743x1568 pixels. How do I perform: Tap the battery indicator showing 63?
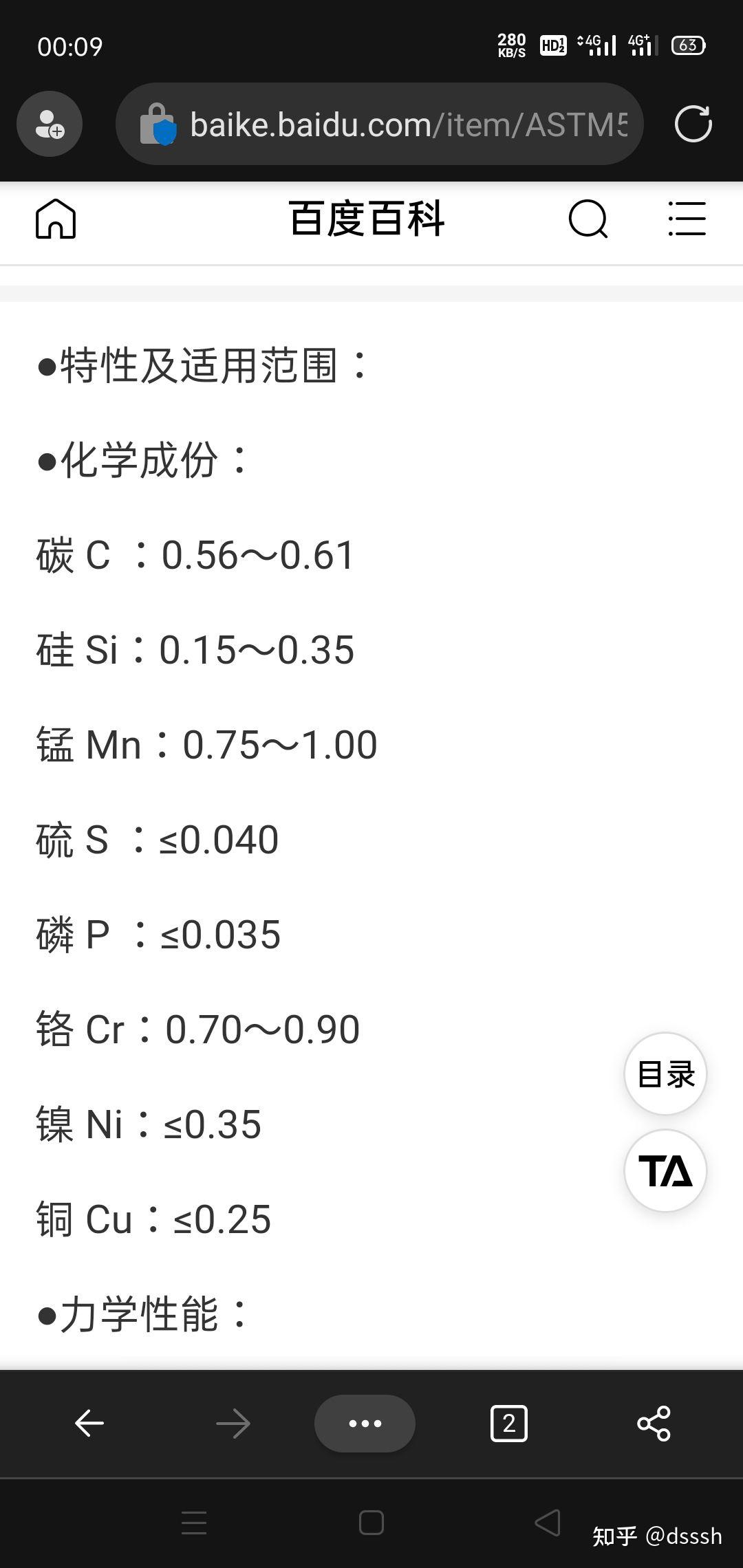pos(686,44)
